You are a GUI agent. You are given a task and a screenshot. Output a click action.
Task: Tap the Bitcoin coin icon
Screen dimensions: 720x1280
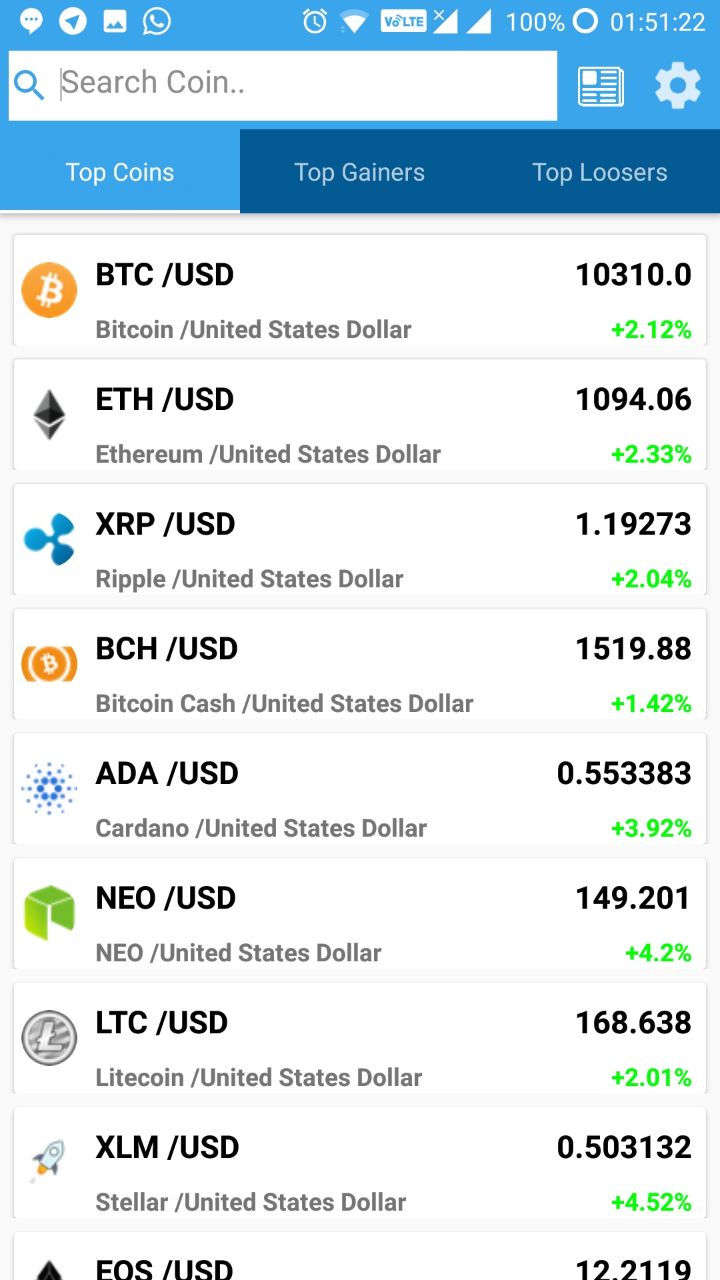pyautogui.click(x=49, y=290)
